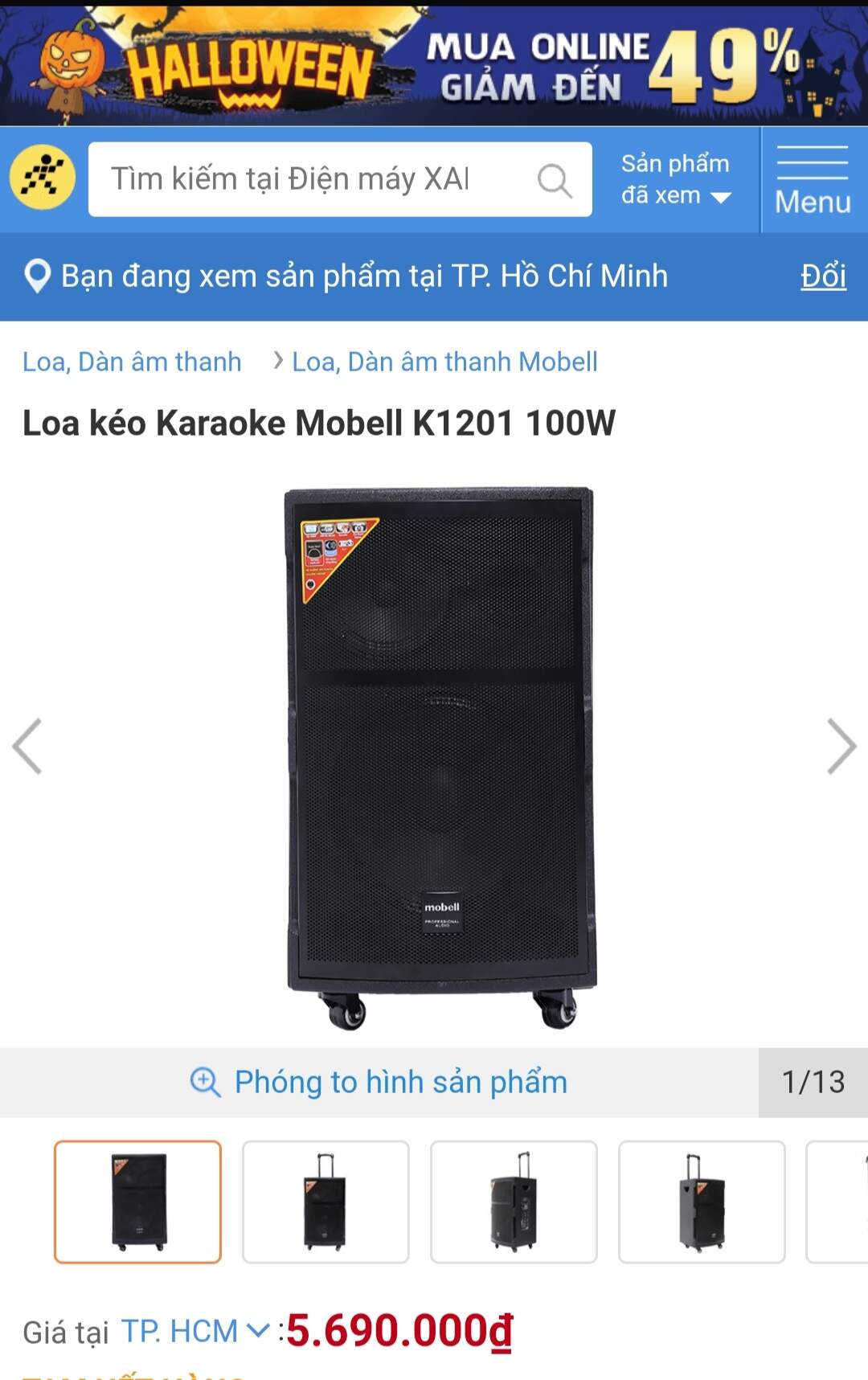The height and width of the screenshot is (1380, 868).
Task: Select the third speaker thumbnail
Action: click(514, 1202)
